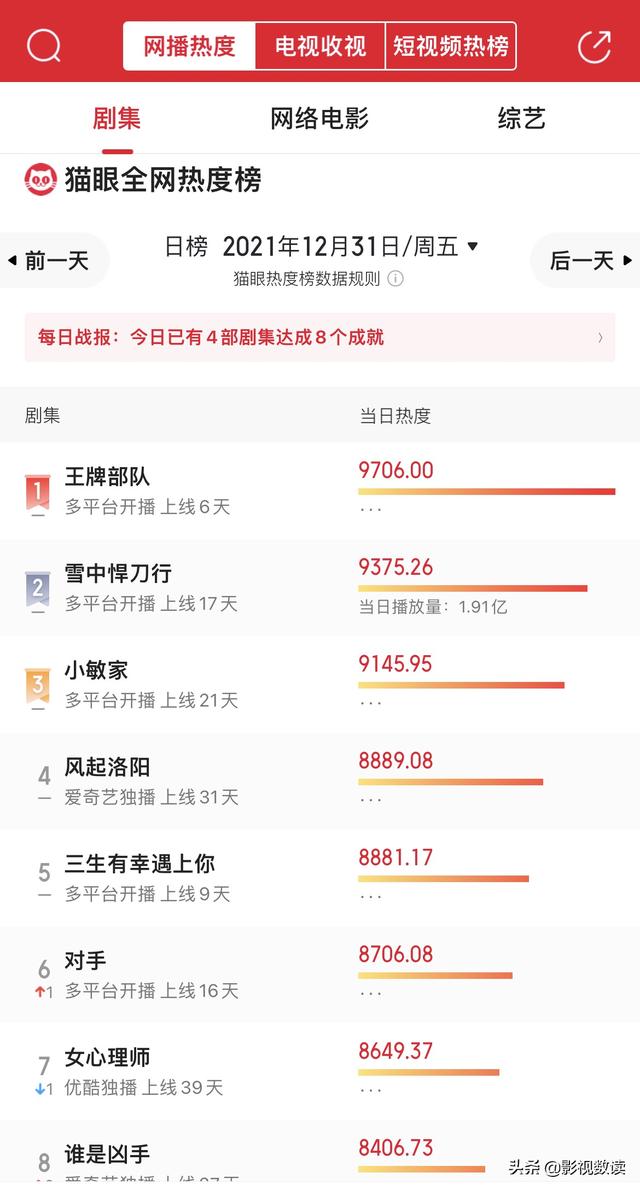The image size is (640, 1190).
Task: Switch to the 网络电影 tab
Action: coord(320,118)
